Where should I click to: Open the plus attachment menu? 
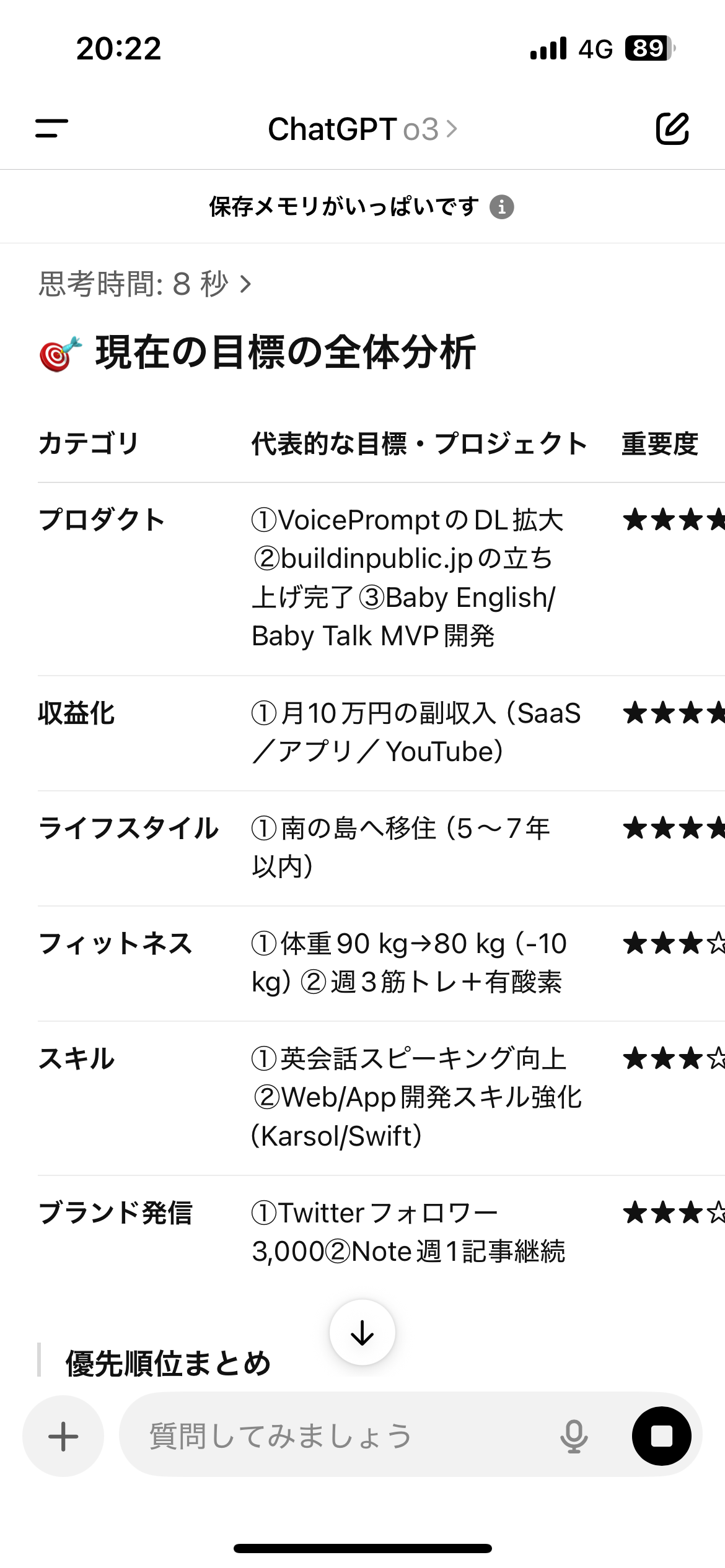[63, 1436]
